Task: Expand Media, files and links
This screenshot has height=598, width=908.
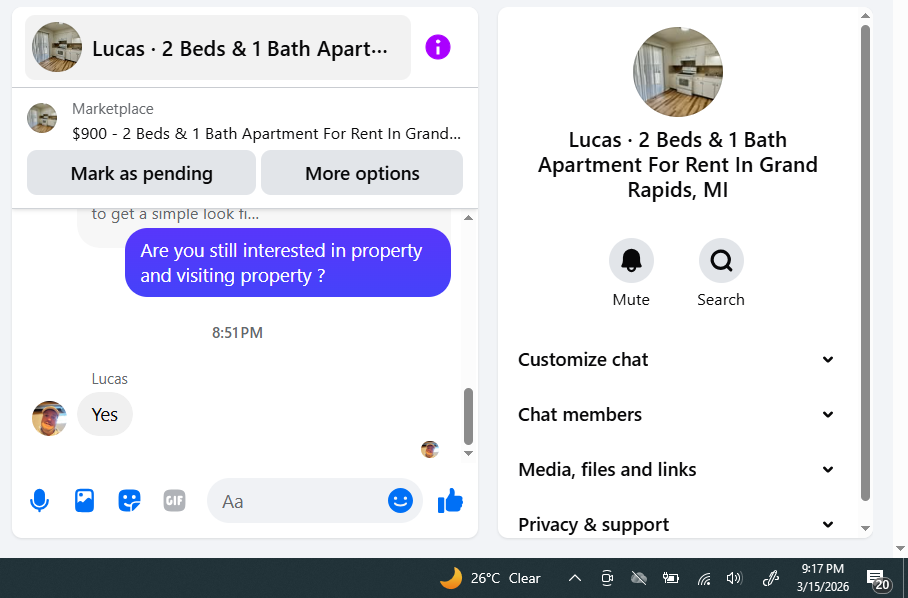Action: coord(676,469)
